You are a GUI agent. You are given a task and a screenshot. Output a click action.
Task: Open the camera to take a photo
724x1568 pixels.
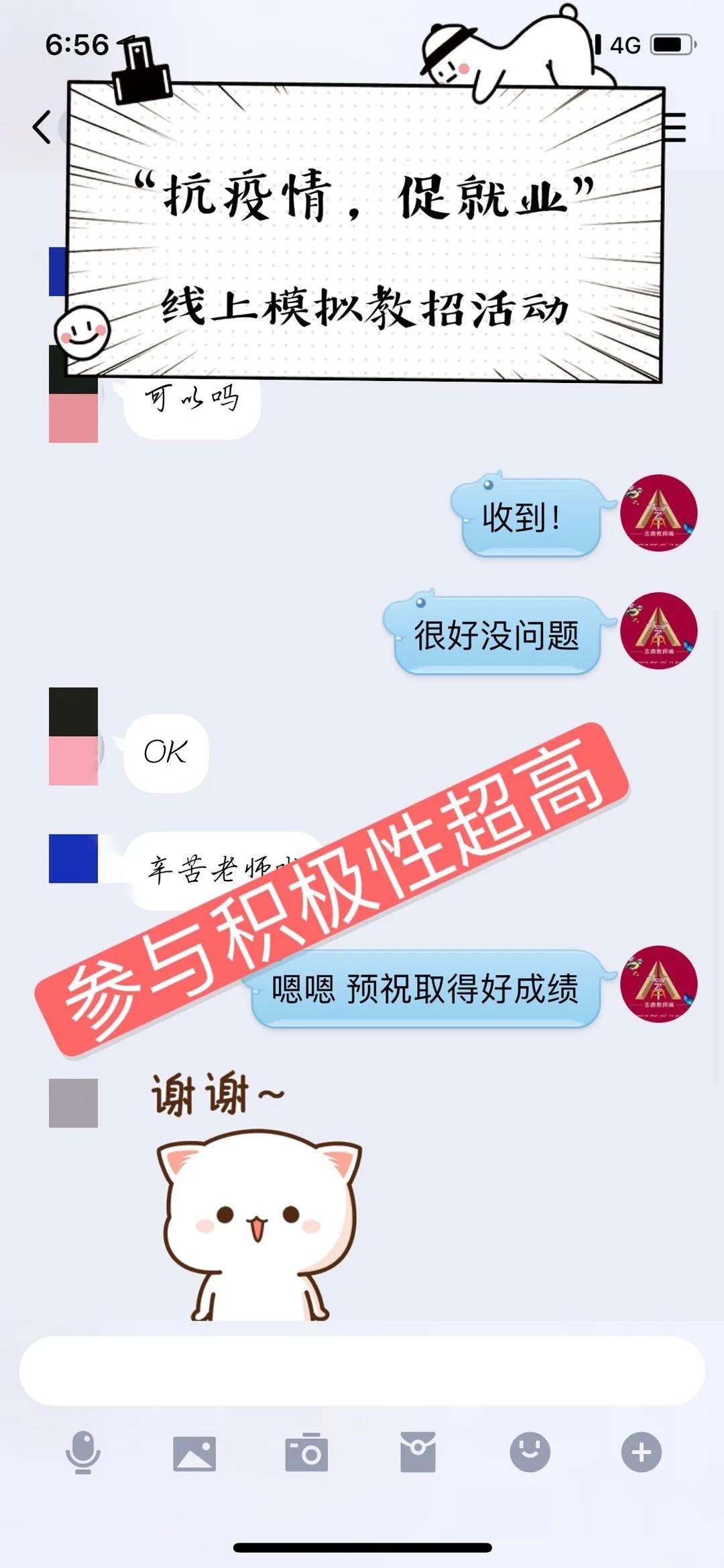pos(306,1453)
